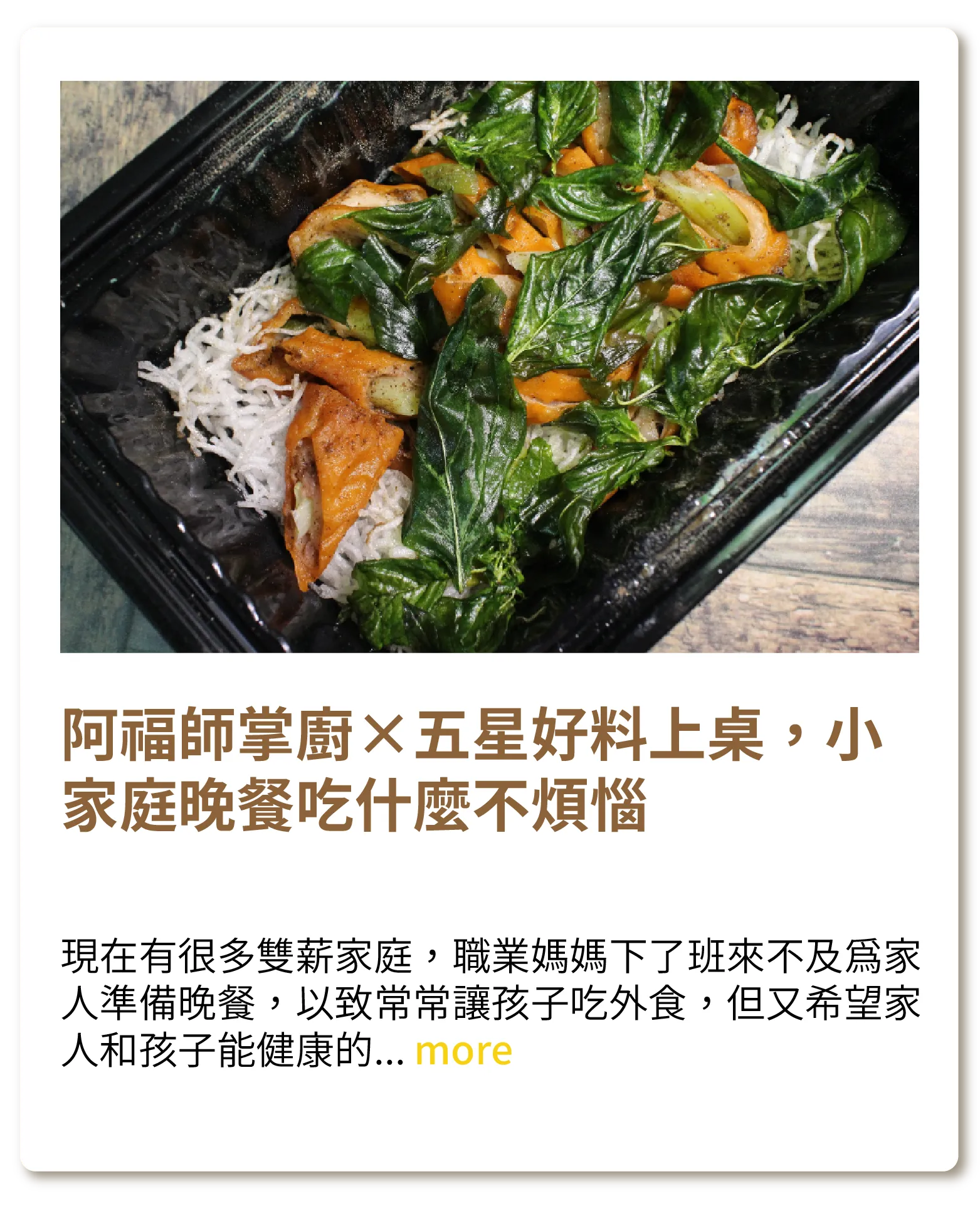Click the white card background

(489, 1128)
